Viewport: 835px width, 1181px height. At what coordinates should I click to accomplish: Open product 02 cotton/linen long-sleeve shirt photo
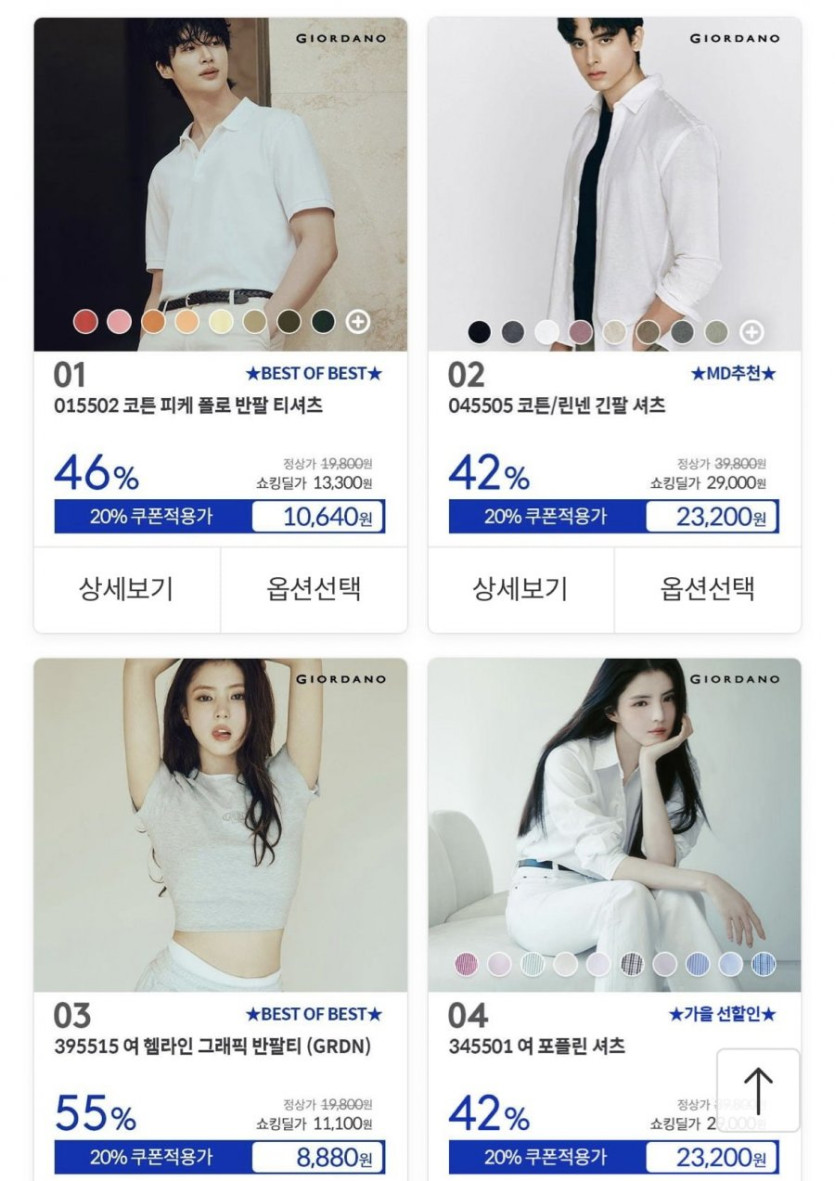click(x=614, y=170)
